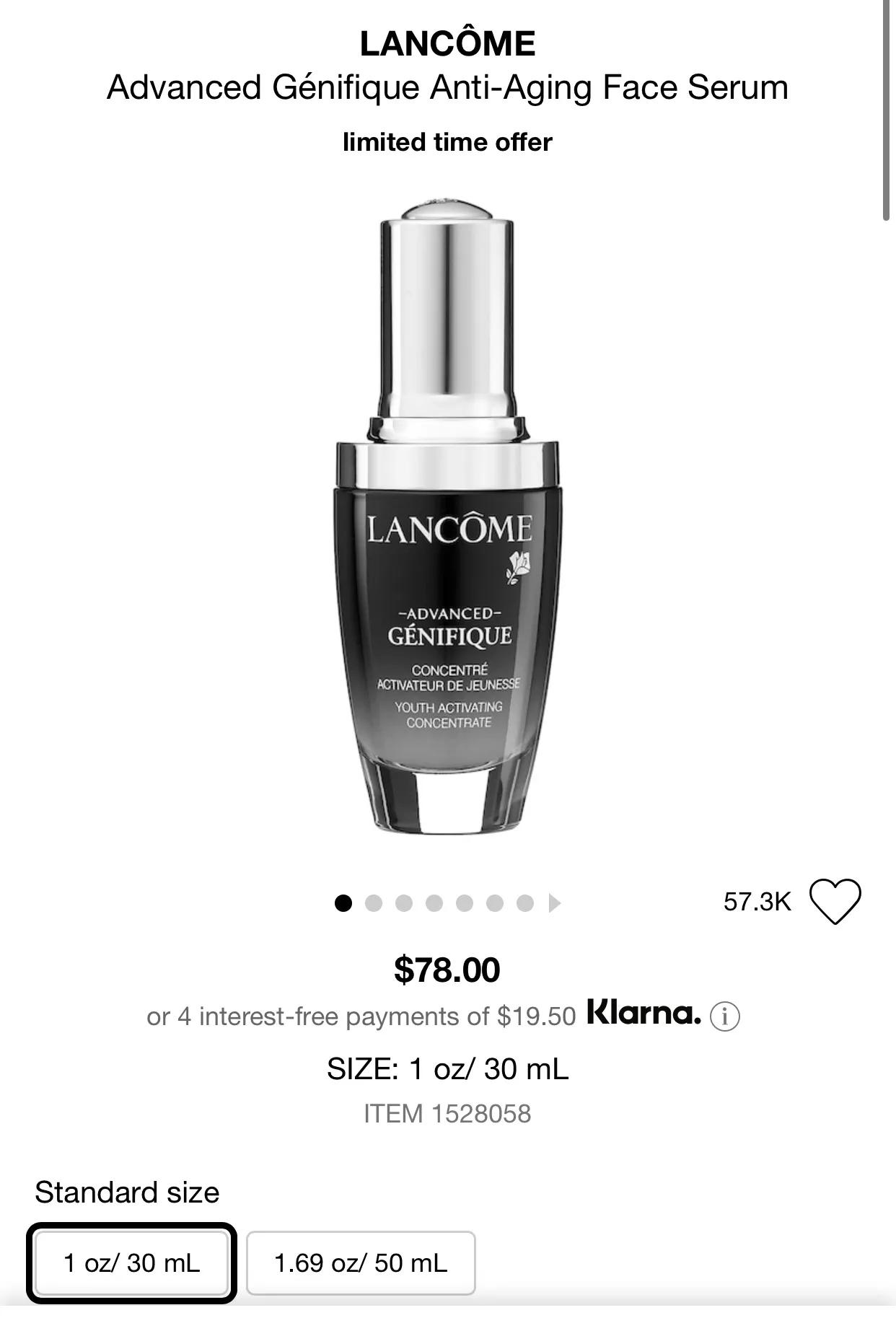Jump to the second image dot
896x1318 pixels.
374,903
